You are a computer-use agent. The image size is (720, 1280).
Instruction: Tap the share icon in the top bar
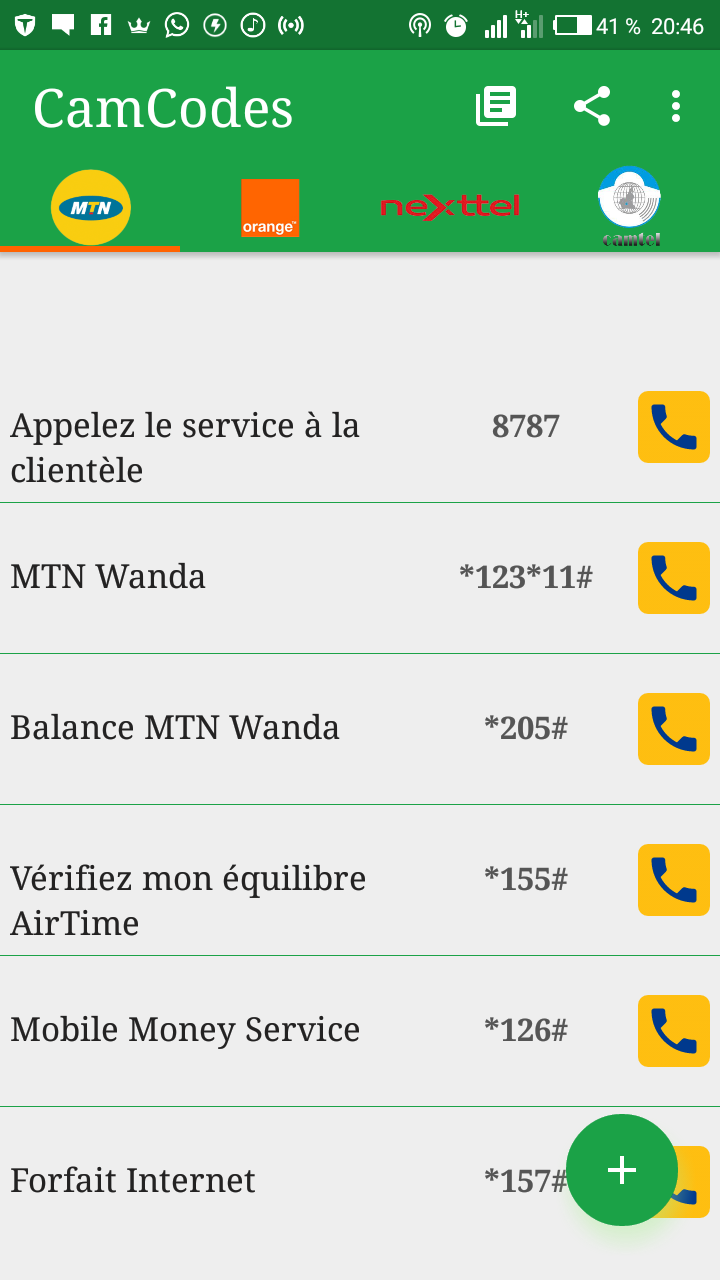[592, 106]
